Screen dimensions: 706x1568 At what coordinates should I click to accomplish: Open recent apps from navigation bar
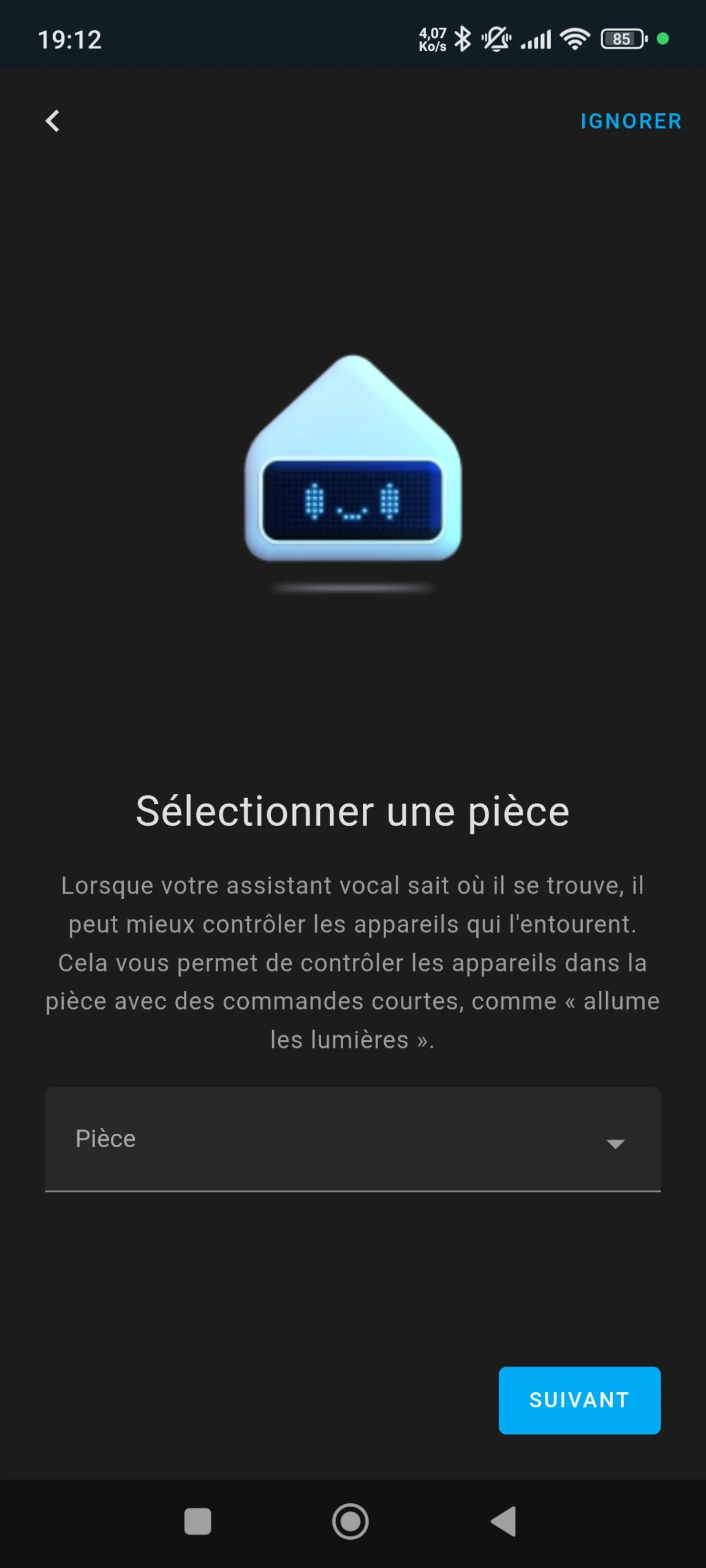click(x=198, y=1521)
